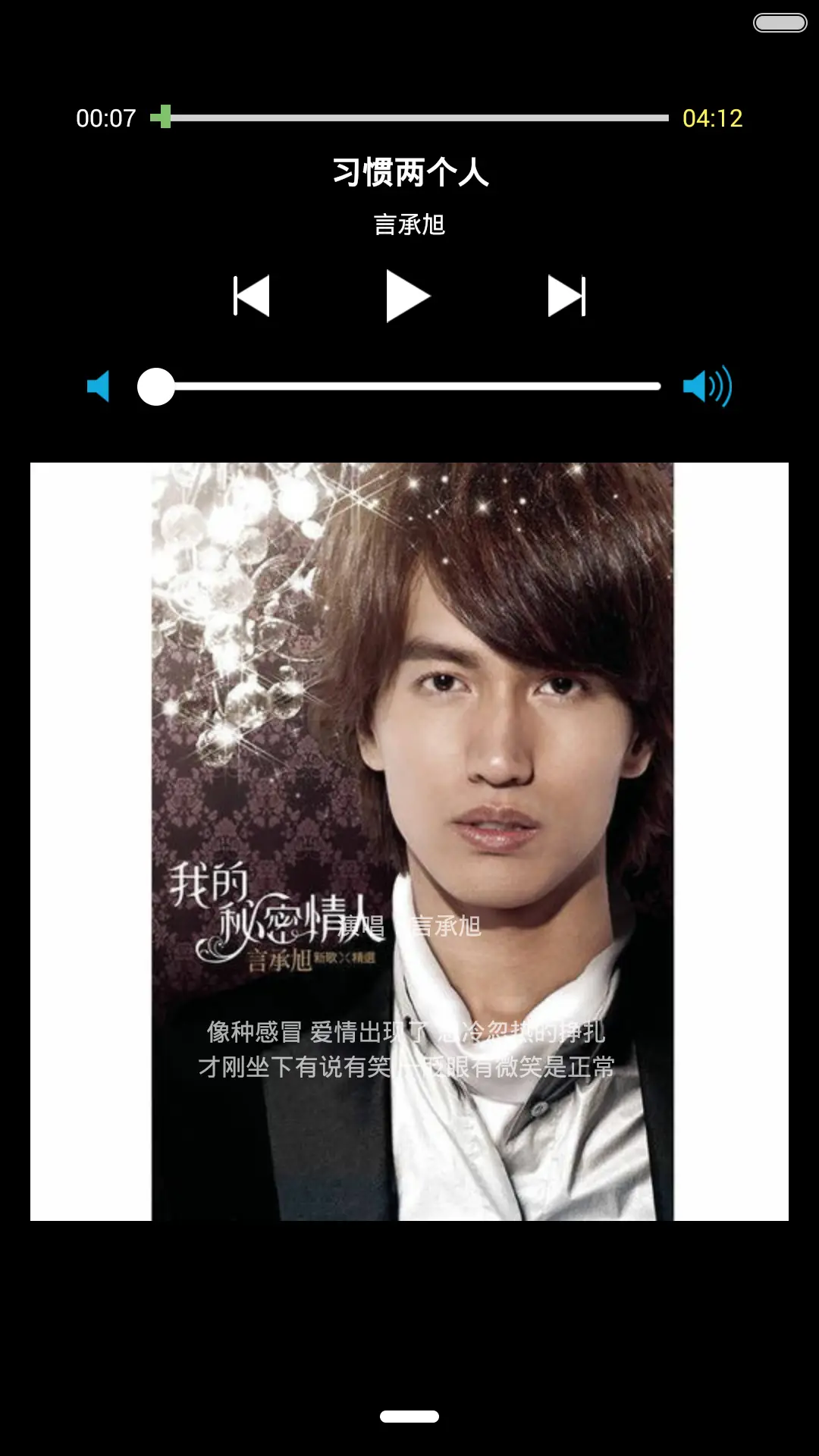Skip to the next track
The height and width of the screenshot is (1456, 819).
pyautogui.click(x=566, y=296)
